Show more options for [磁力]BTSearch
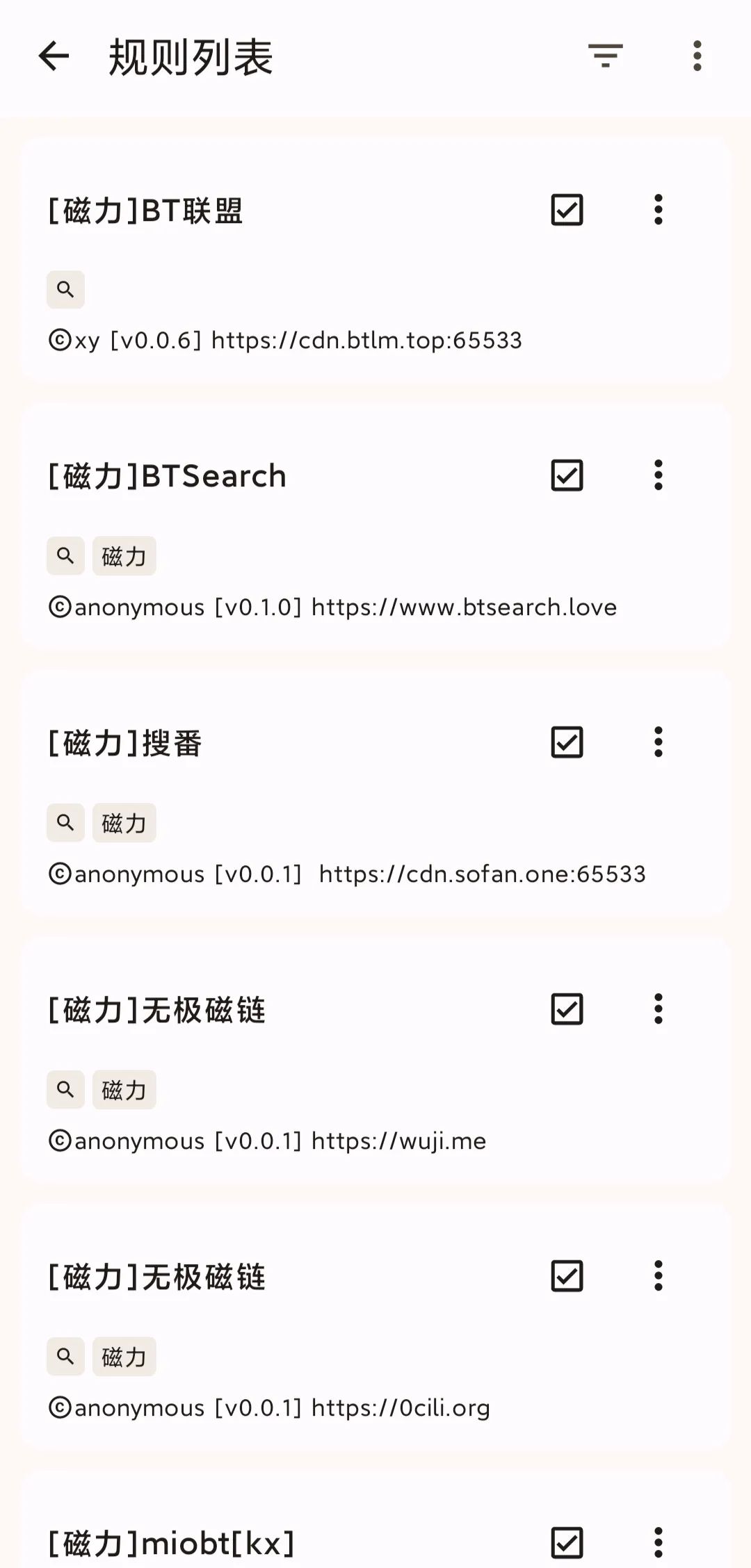Screen dimensions: 751x1568 658,476
